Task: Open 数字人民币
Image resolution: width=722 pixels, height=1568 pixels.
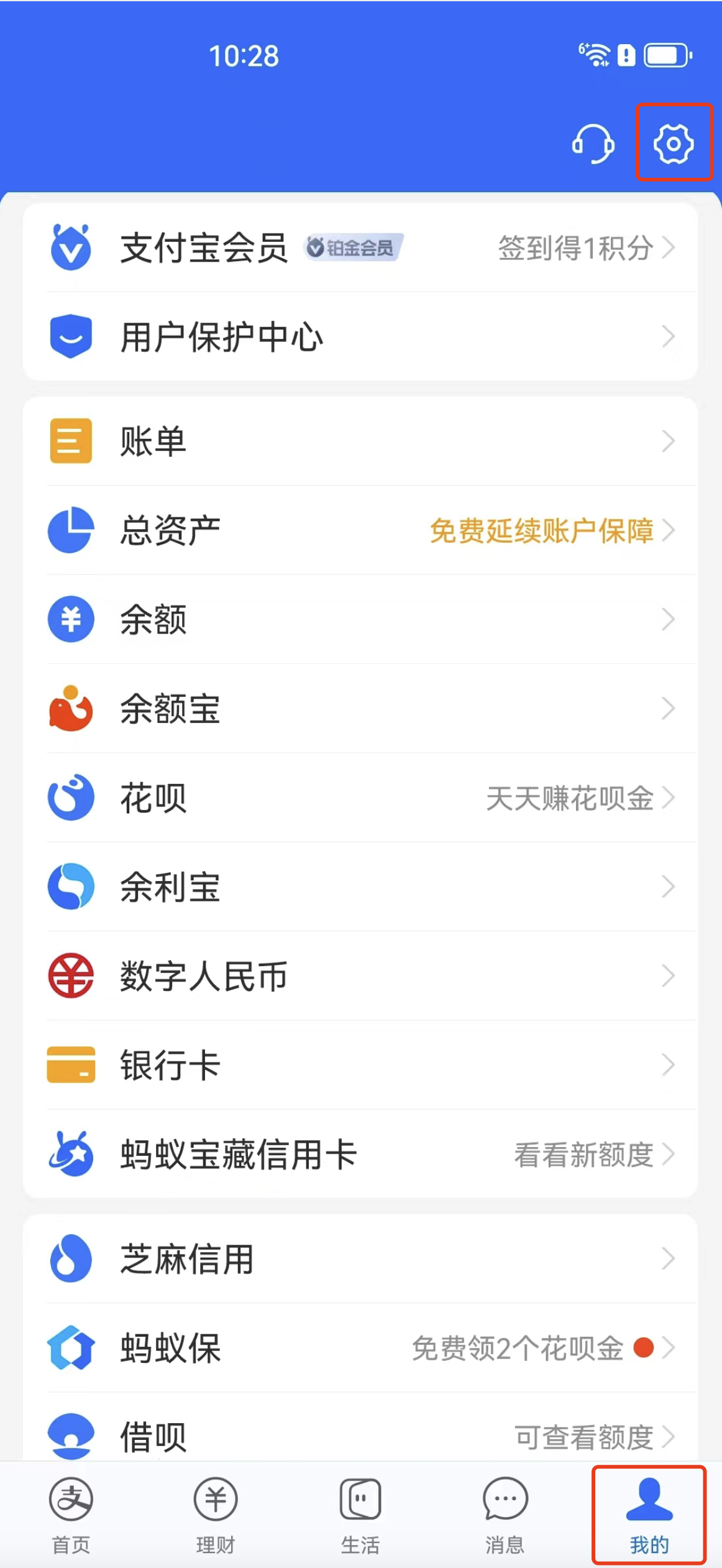Action: point(360,975)
